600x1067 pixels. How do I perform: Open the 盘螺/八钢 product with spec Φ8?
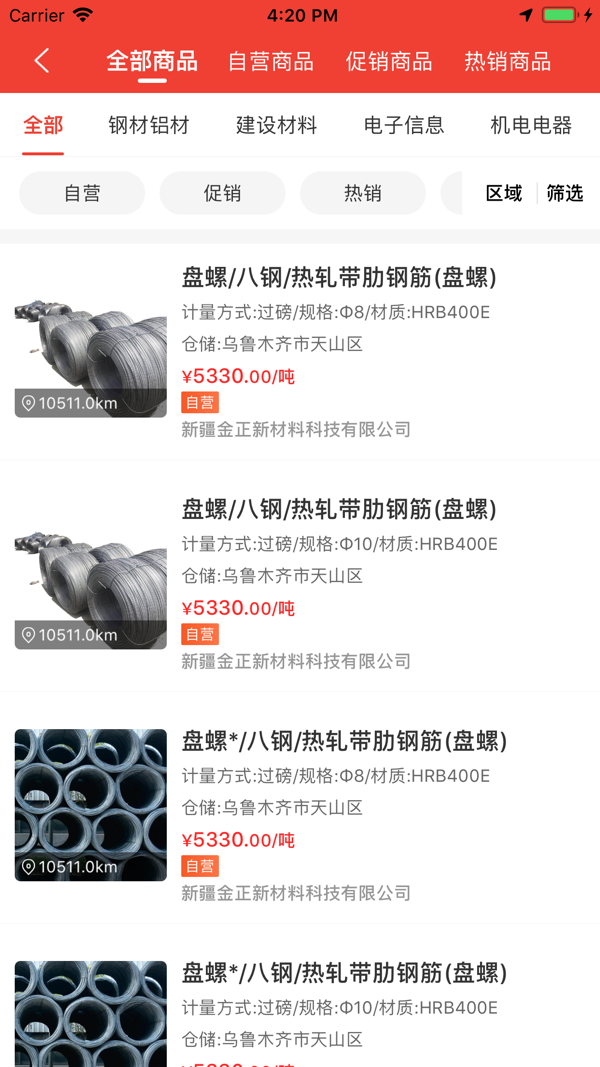(x=339, y=277)
